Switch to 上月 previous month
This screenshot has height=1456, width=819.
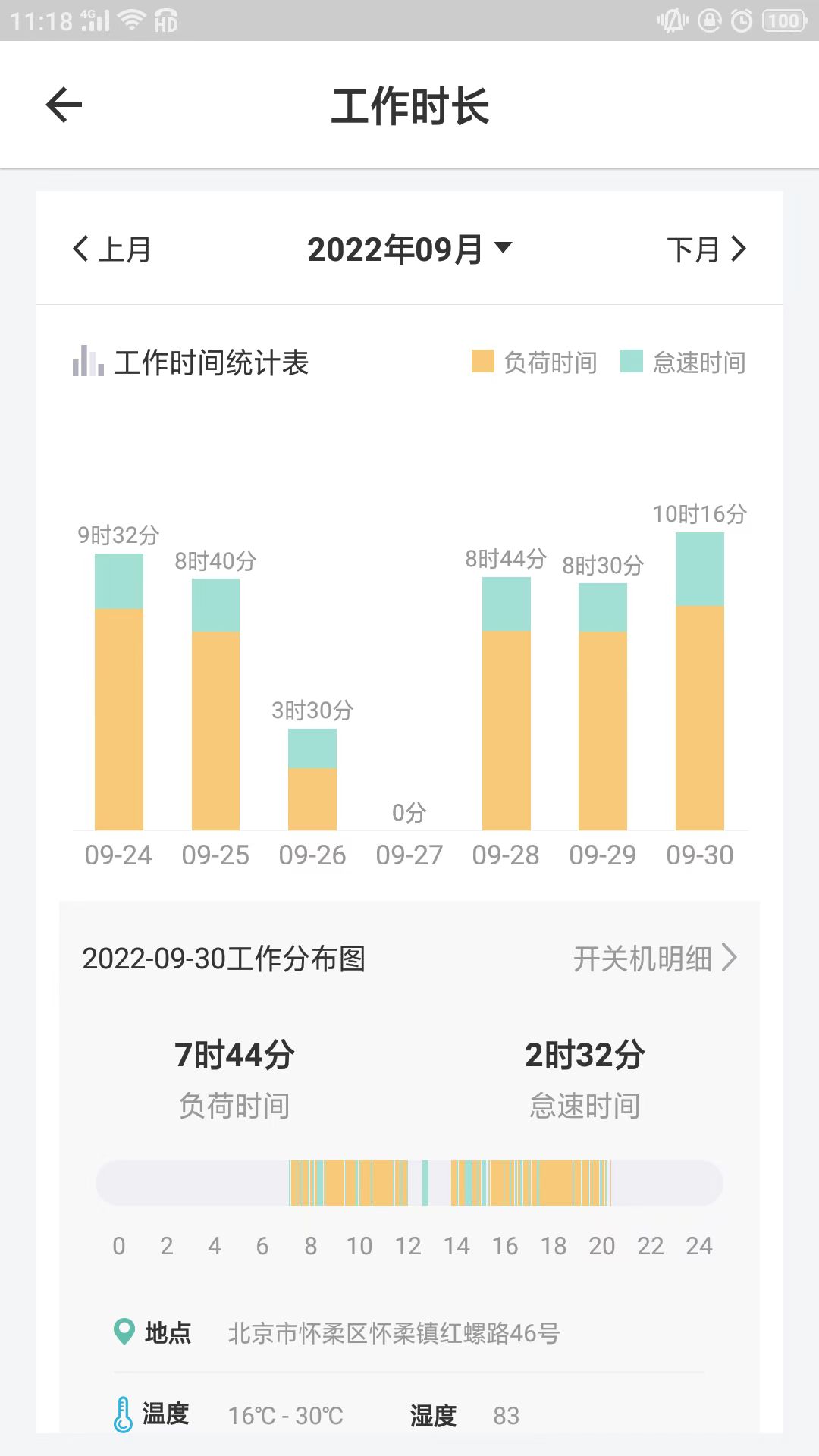pos(125,249)
